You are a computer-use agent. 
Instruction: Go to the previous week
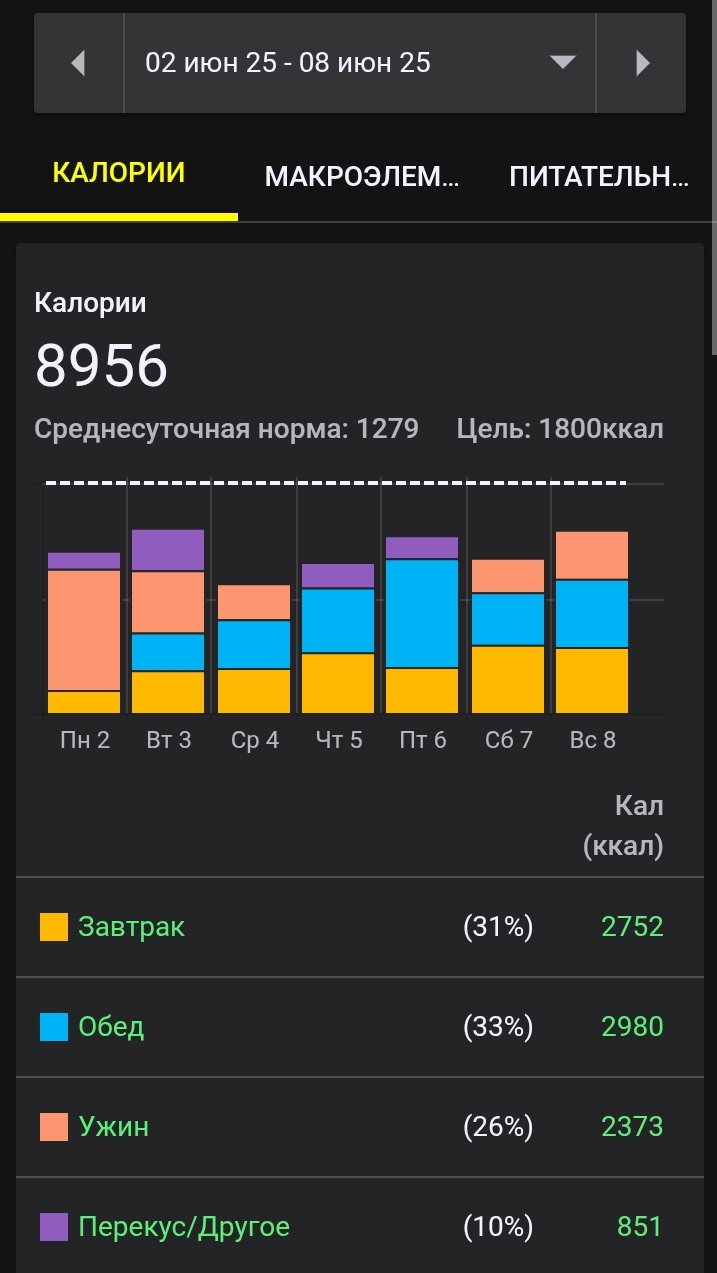click(79, 63)
